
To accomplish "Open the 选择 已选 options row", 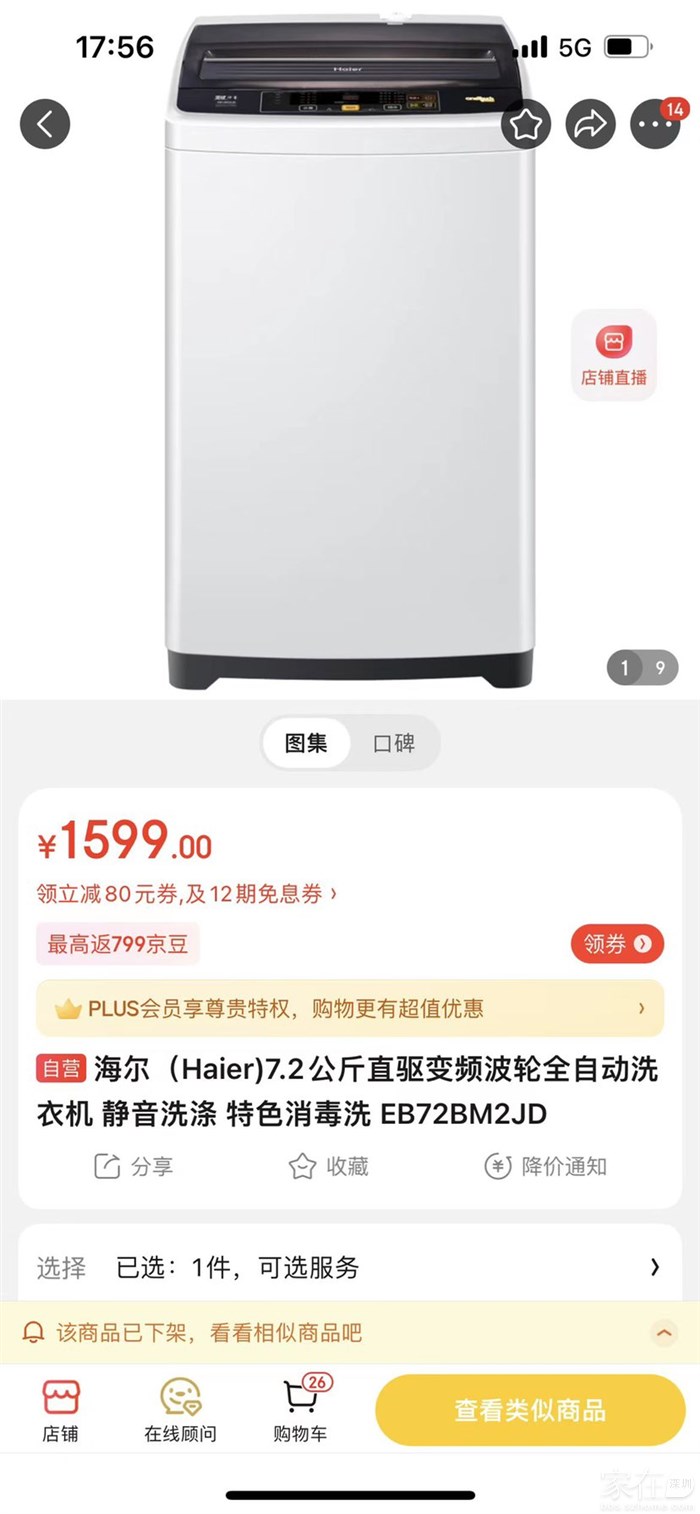I will tap(350, 1268).
